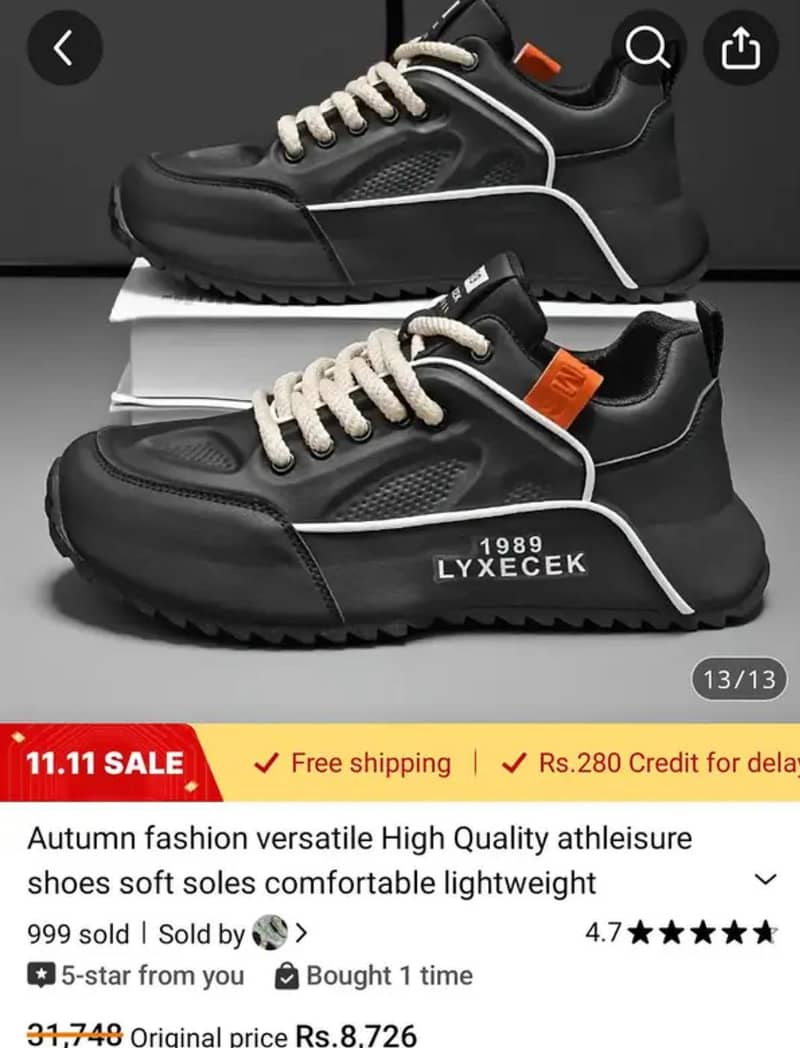Tap the back arrow at top left
The height and width of the screenshot is (1048, 800).
[x=65, y=47]
